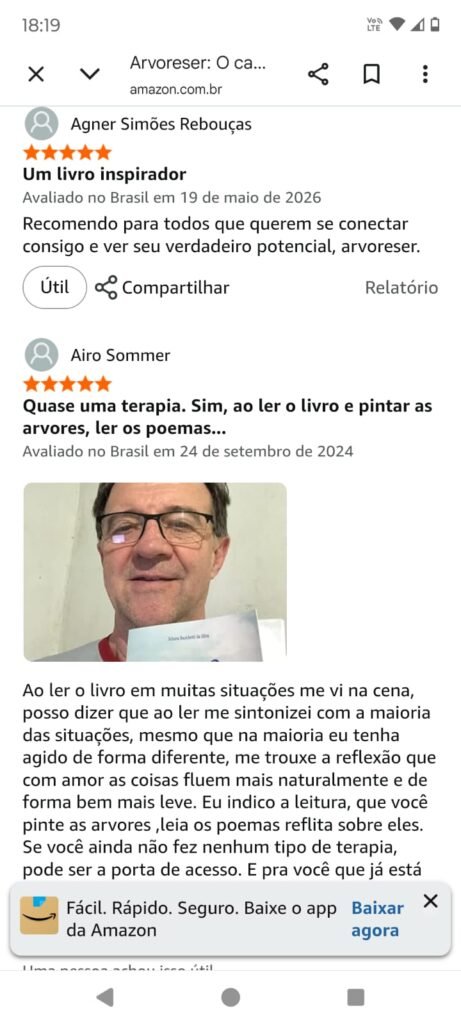Viewport: 461px width, 1024px height.
Task: Report Agner's review via Relatório
Action: point(401,287)
